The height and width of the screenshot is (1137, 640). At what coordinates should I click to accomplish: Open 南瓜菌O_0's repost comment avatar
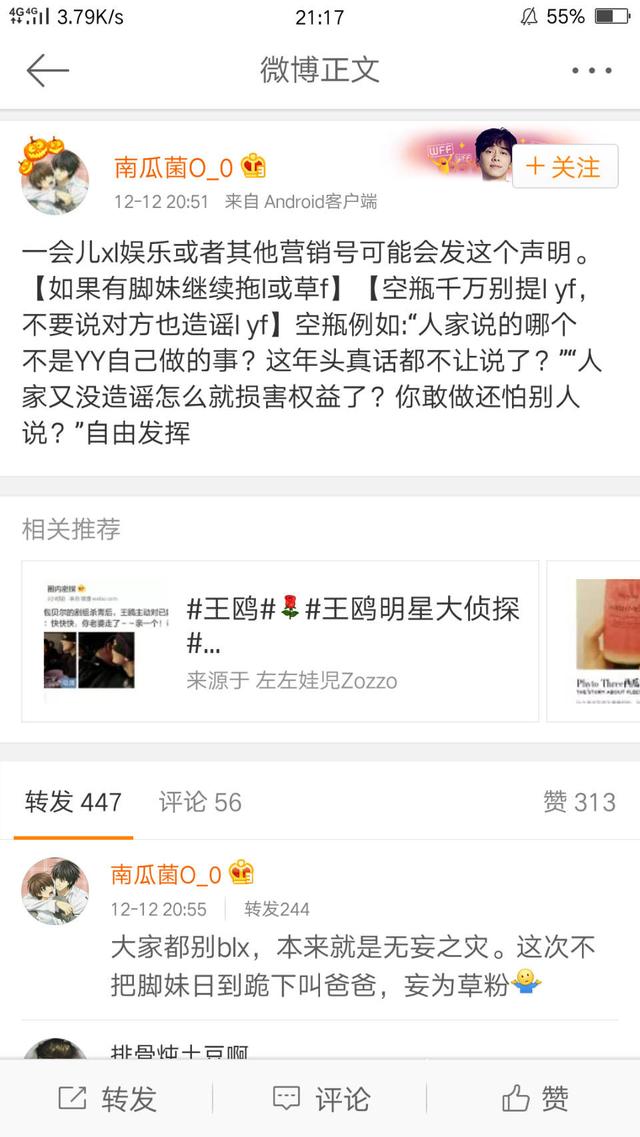tap(54, 891)
